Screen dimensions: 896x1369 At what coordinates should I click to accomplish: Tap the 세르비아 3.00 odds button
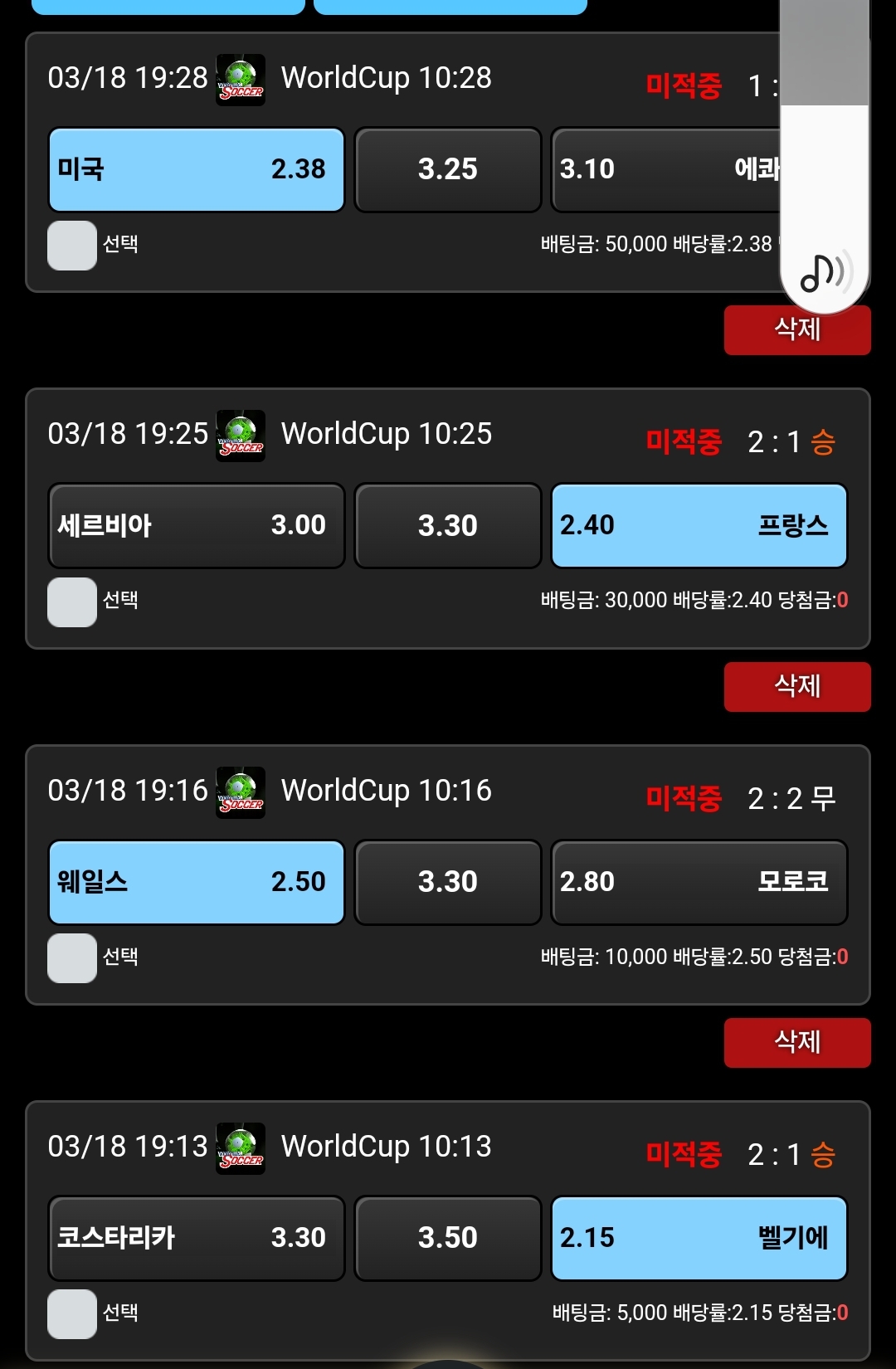point(196,525)
